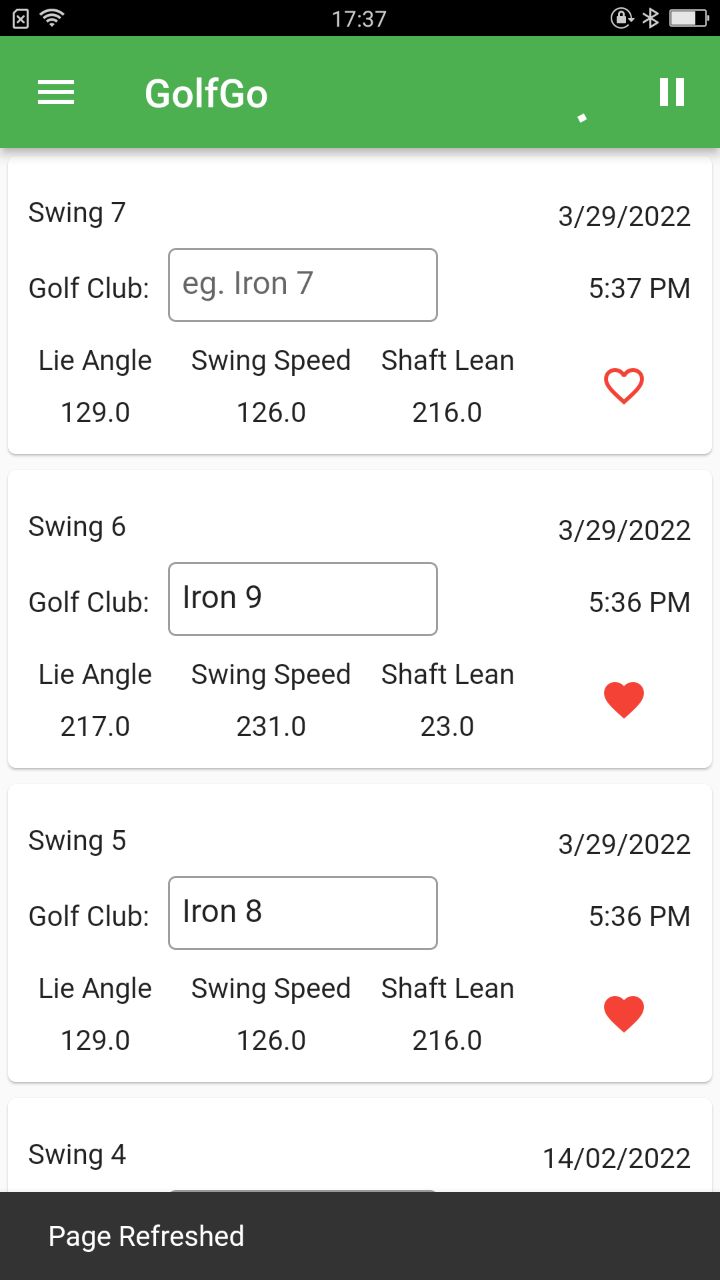Edit the Golf Club field showing Iron 9

point(302,599)
